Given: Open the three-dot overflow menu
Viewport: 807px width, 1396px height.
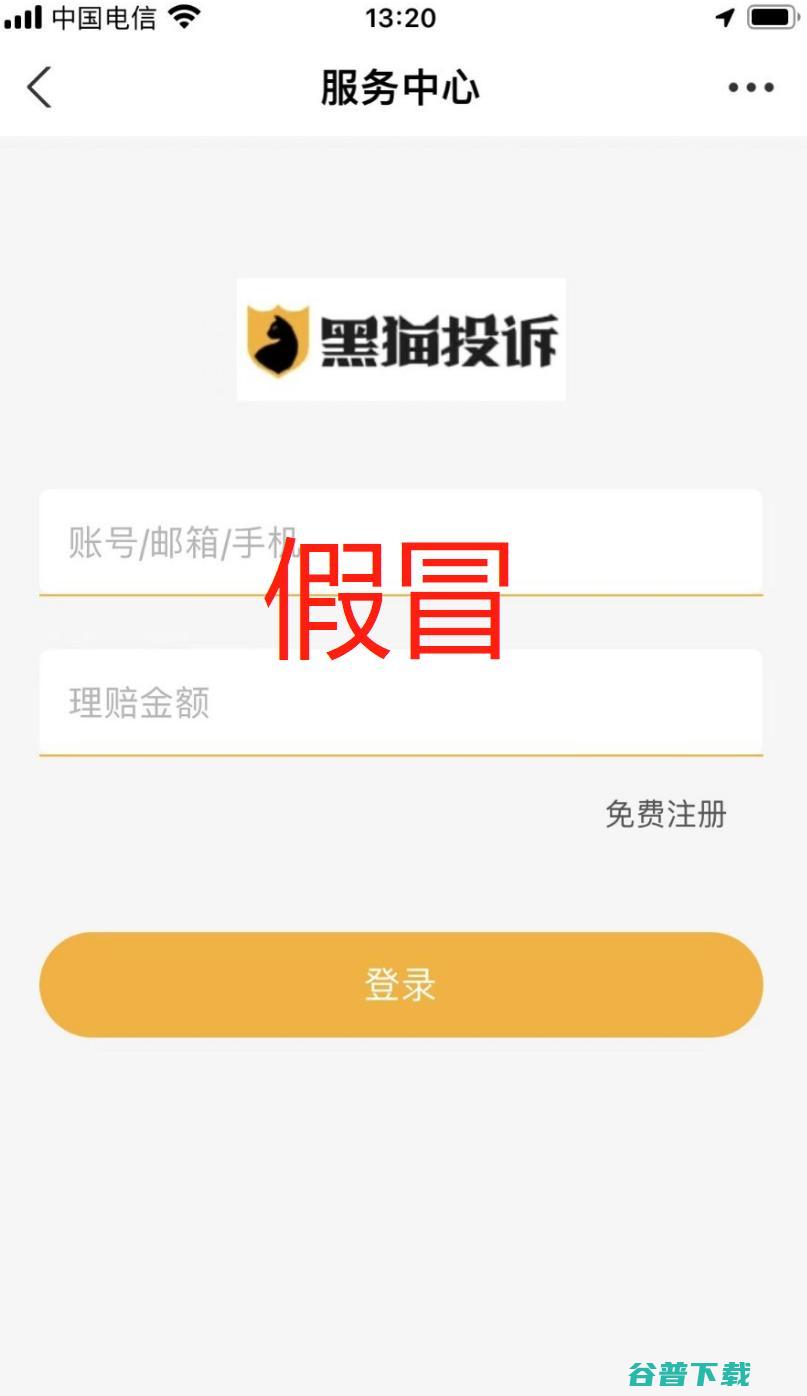Looking at the screenshot, I should pos(750,88).
